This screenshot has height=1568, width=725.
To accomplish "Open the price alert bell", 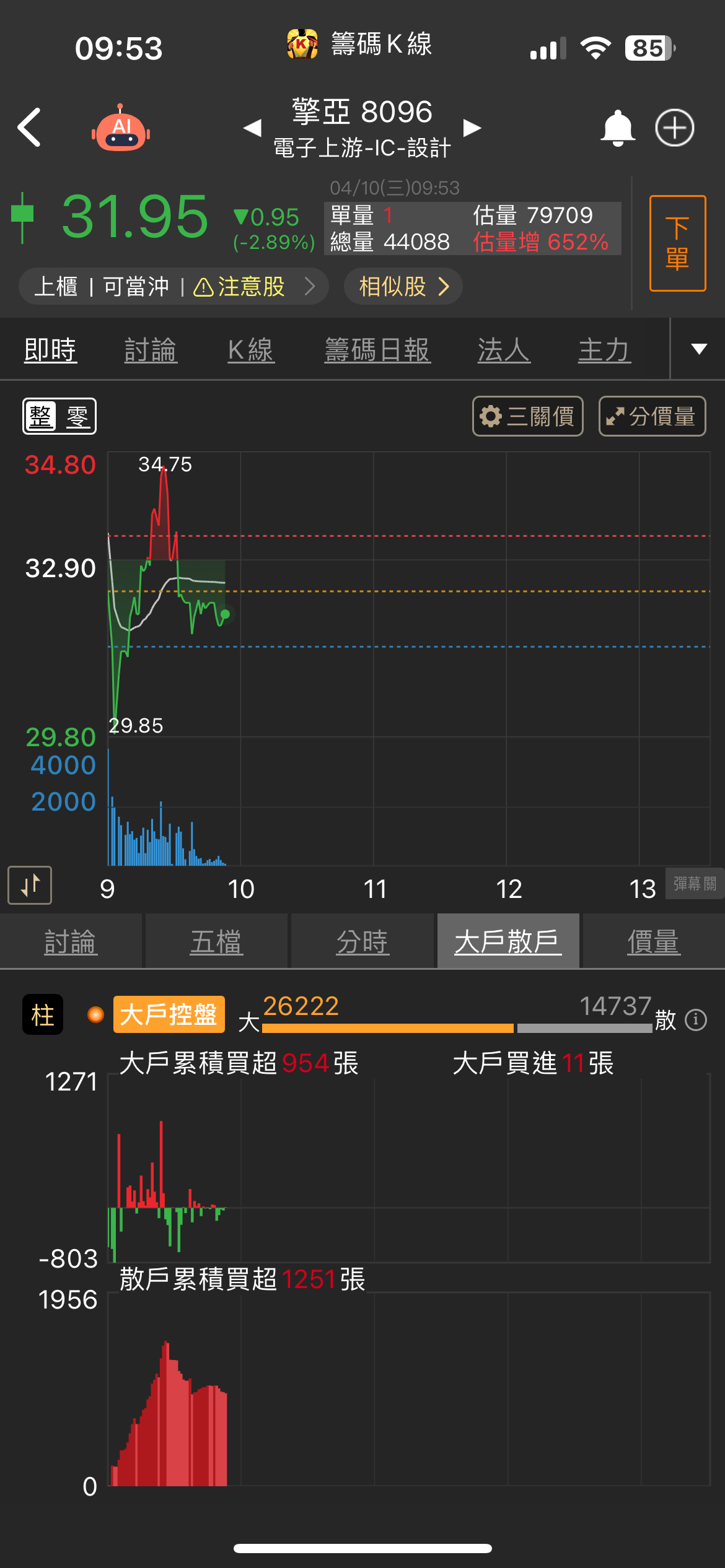I will pyautogui.click(x=618, y=128).
